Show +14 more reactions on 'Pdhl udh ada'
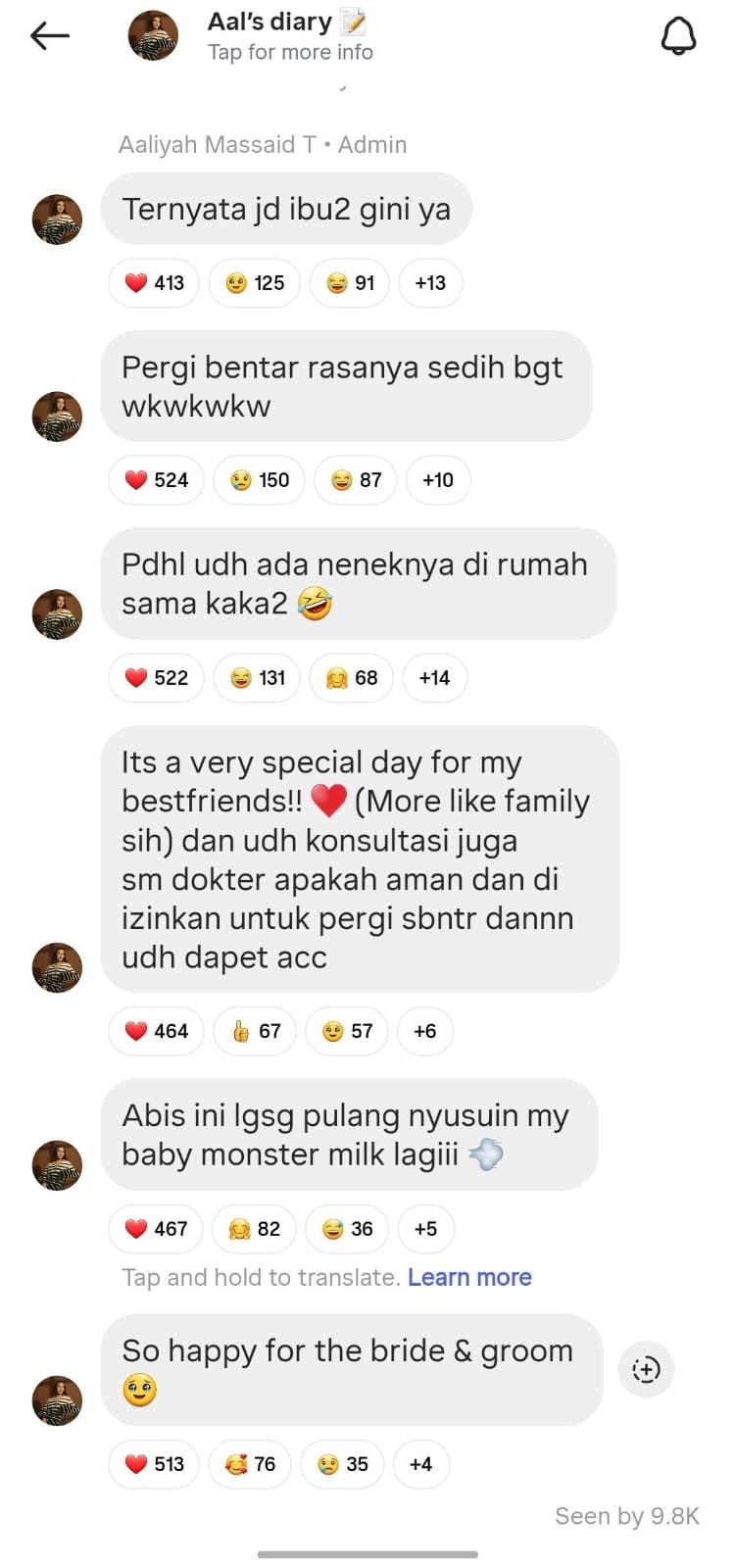The image size is (735, 1568). point(434,678)
